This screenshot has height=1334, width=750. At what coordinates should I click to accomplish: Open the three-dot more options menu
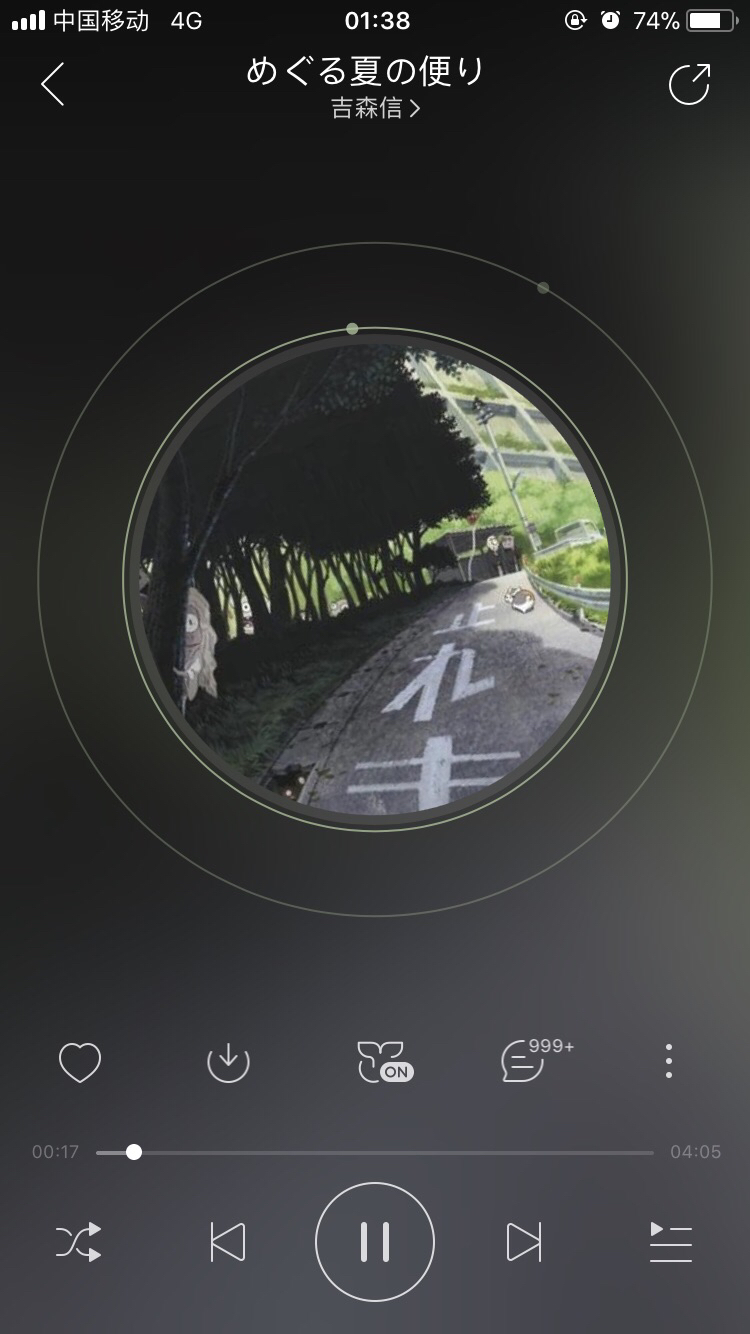click(x=669, y=1061)
